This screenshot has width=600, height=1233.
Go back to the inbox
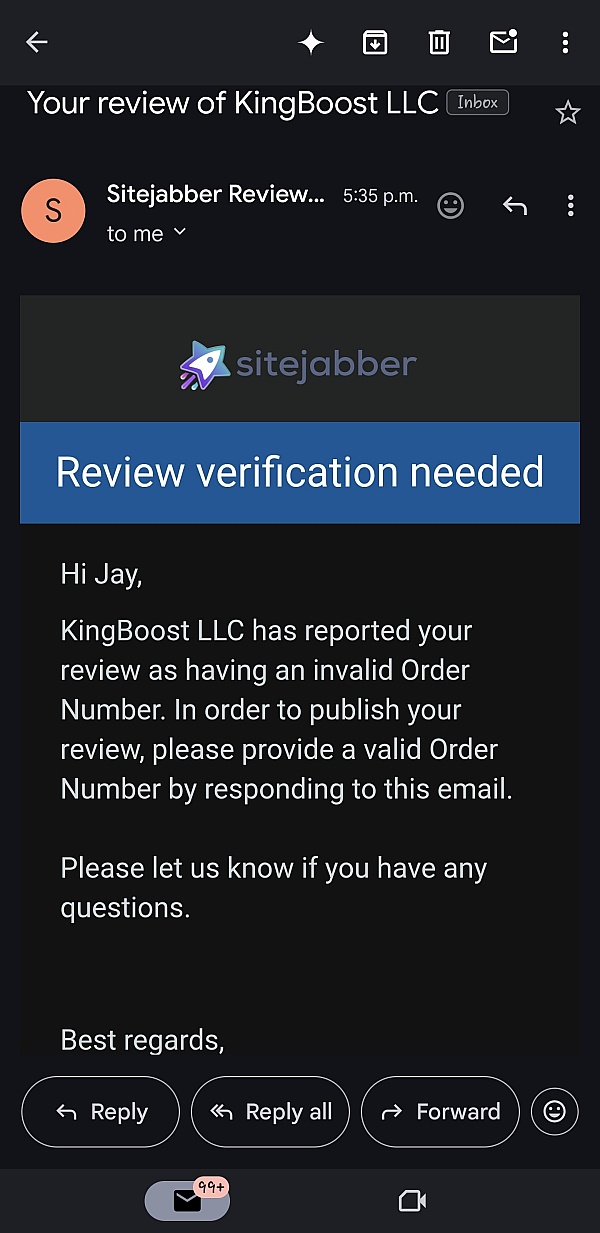click(x=37, y=42)
